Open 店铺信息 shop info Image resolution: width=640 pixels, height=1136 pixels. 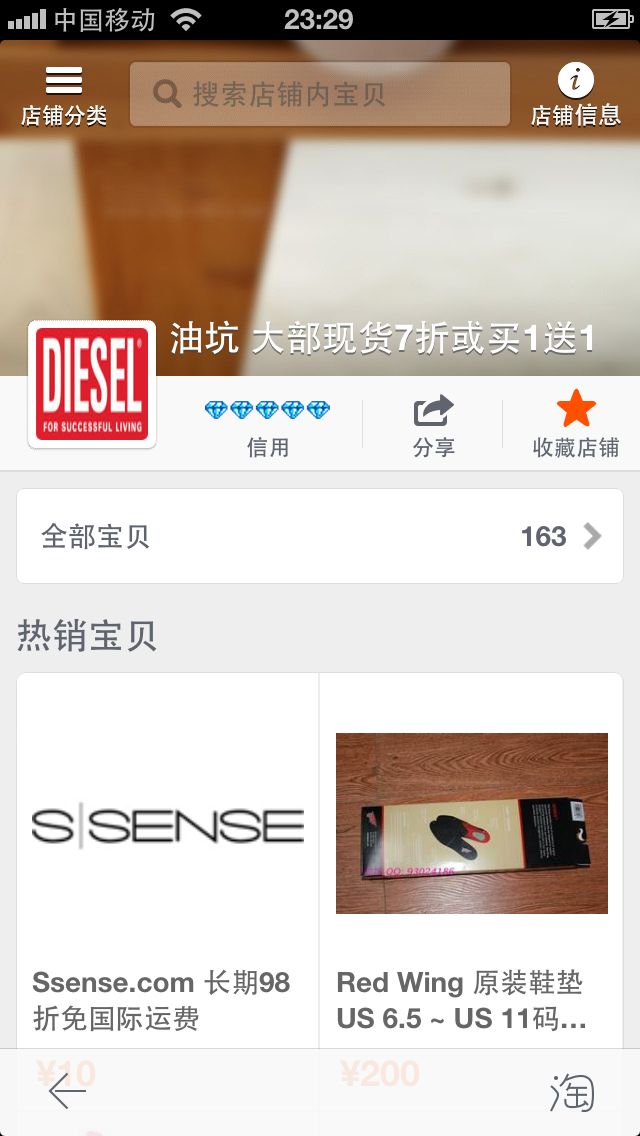575,96
